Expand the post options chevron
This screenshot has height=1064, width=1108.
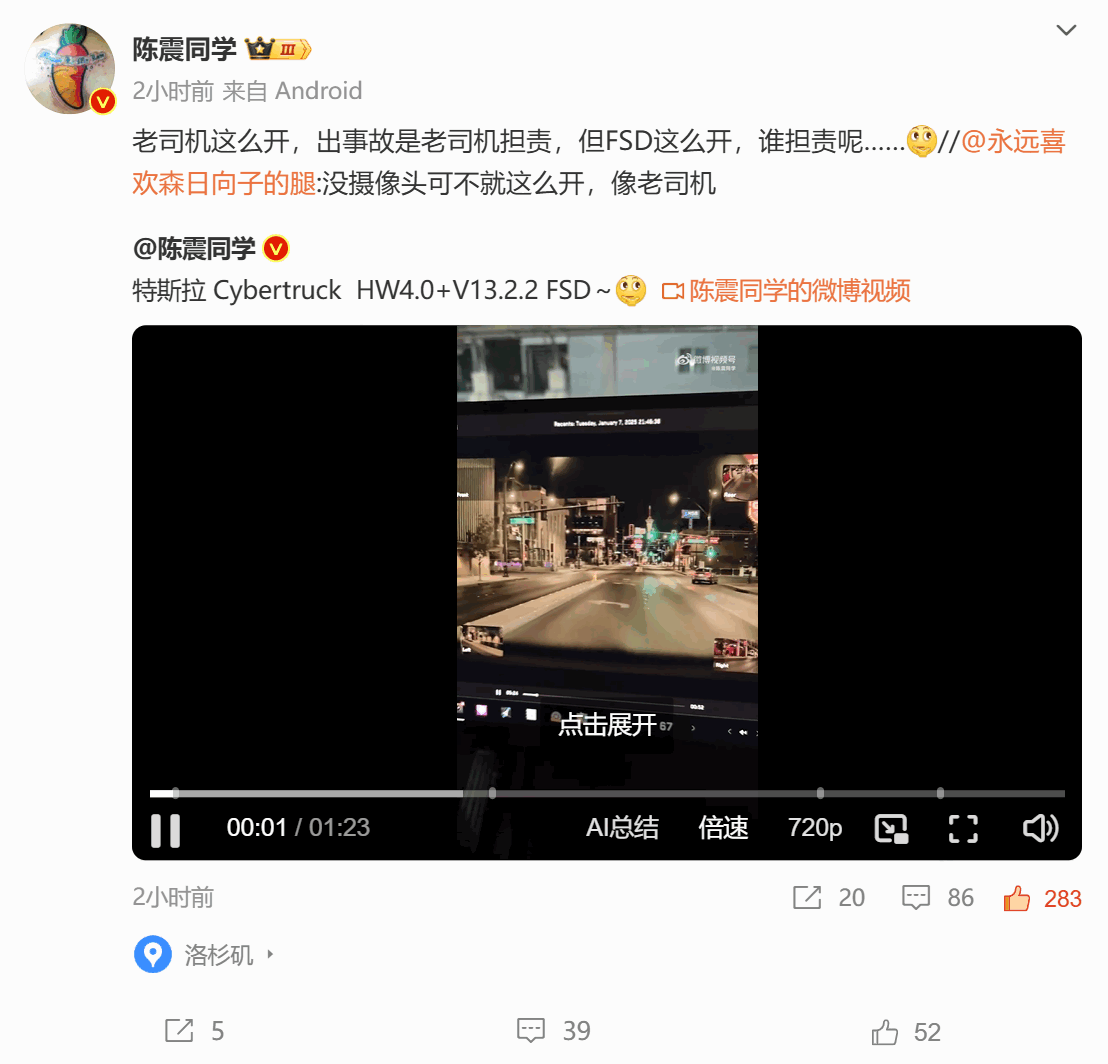click(1066, 30)
